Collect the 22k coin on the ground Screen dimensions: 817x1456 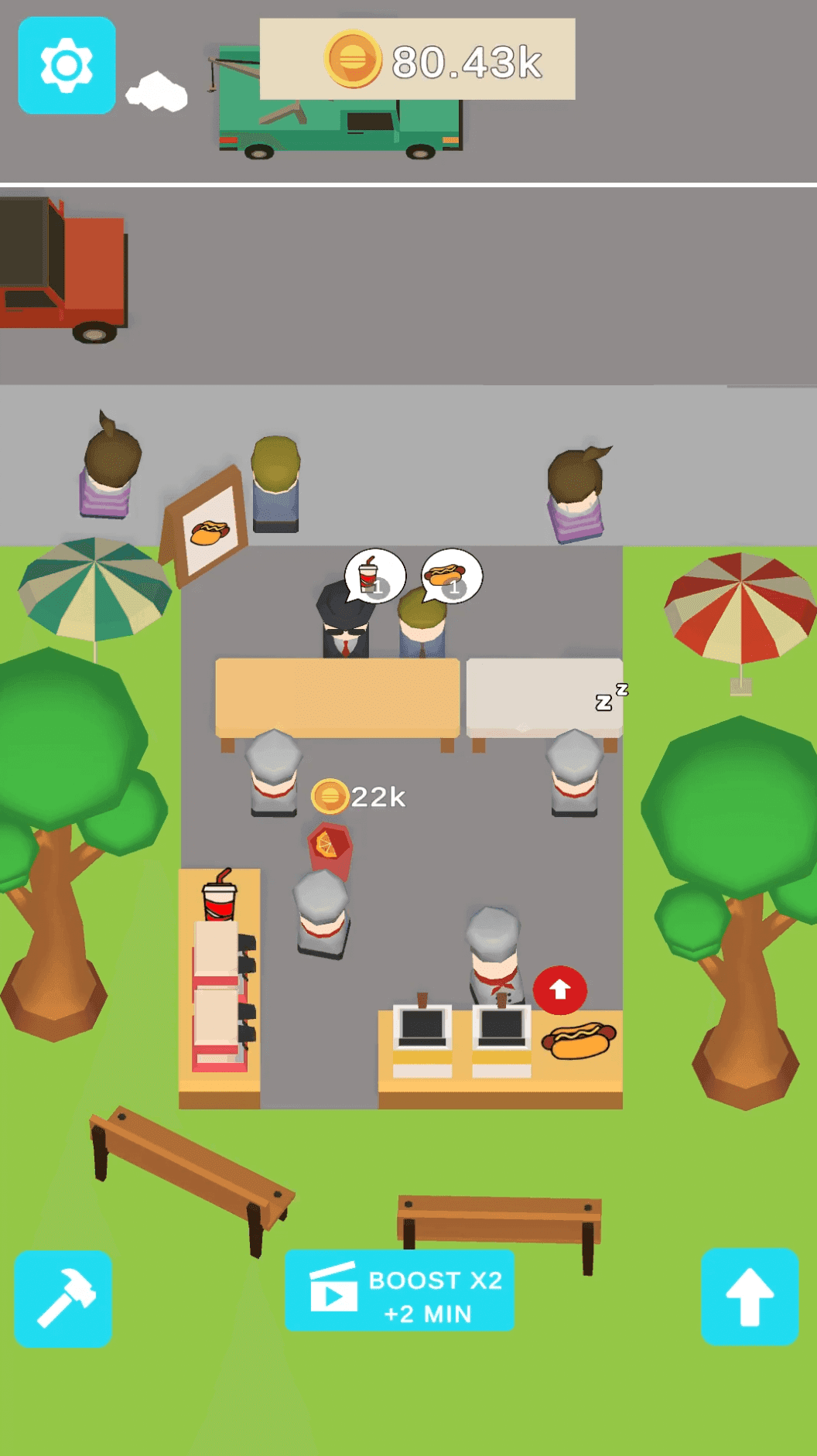330,797
